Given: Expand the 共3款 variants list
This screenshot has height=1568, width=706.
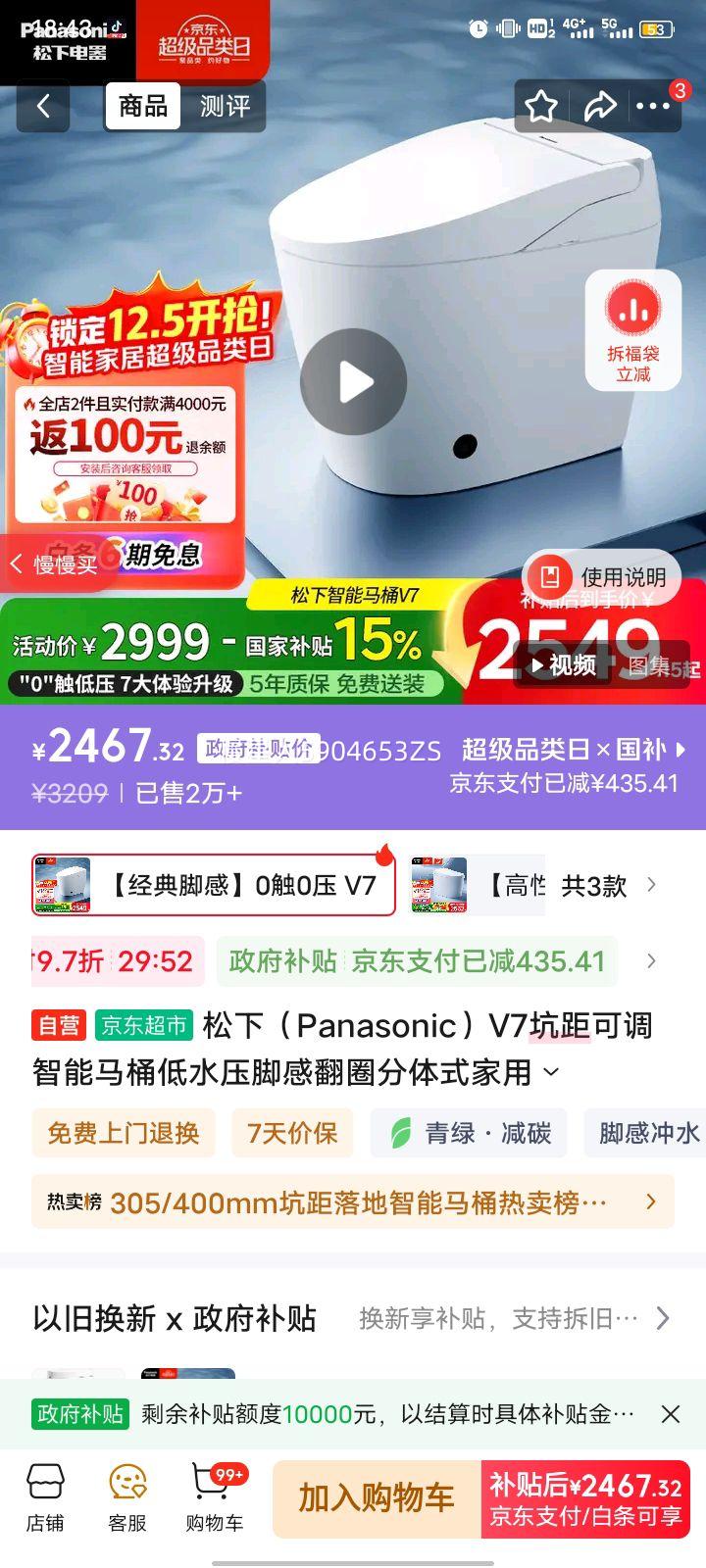Looking at the screenshot, I should (x=605, y=884).
